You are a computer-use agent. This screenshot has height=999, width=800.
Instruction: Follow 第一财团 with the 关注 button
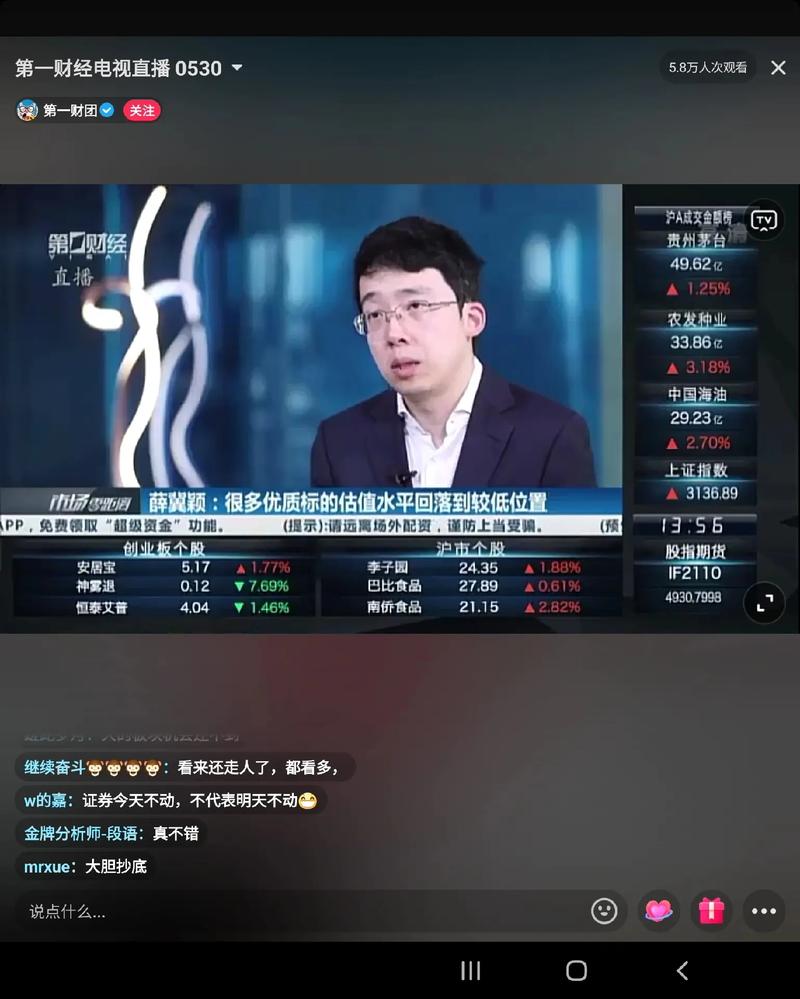click(x=142, y=111)
